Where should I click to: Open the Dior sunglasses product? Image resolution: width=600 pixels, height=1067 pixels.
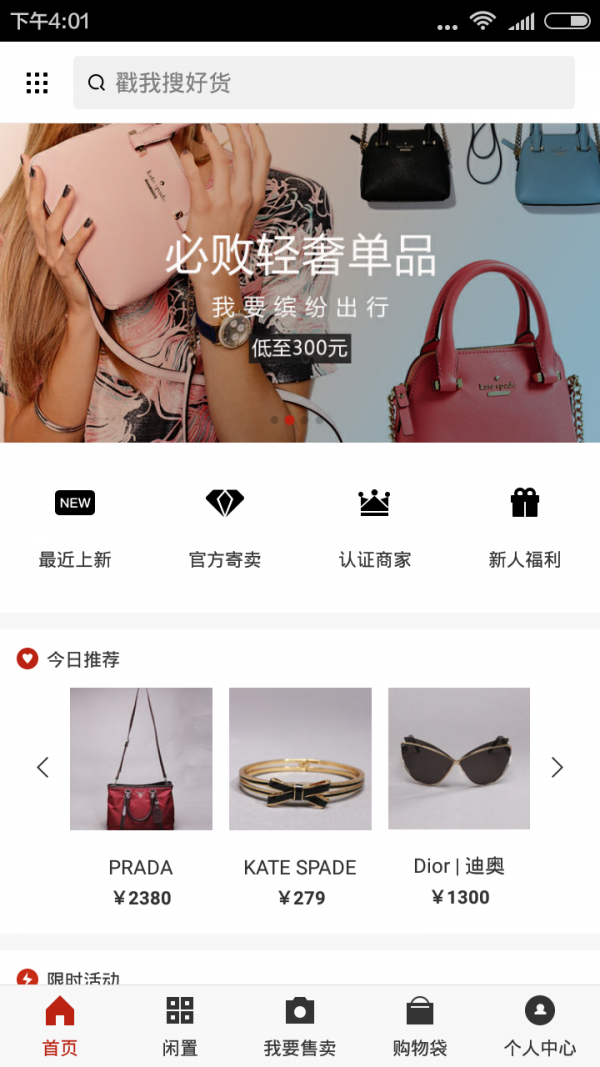459,760
